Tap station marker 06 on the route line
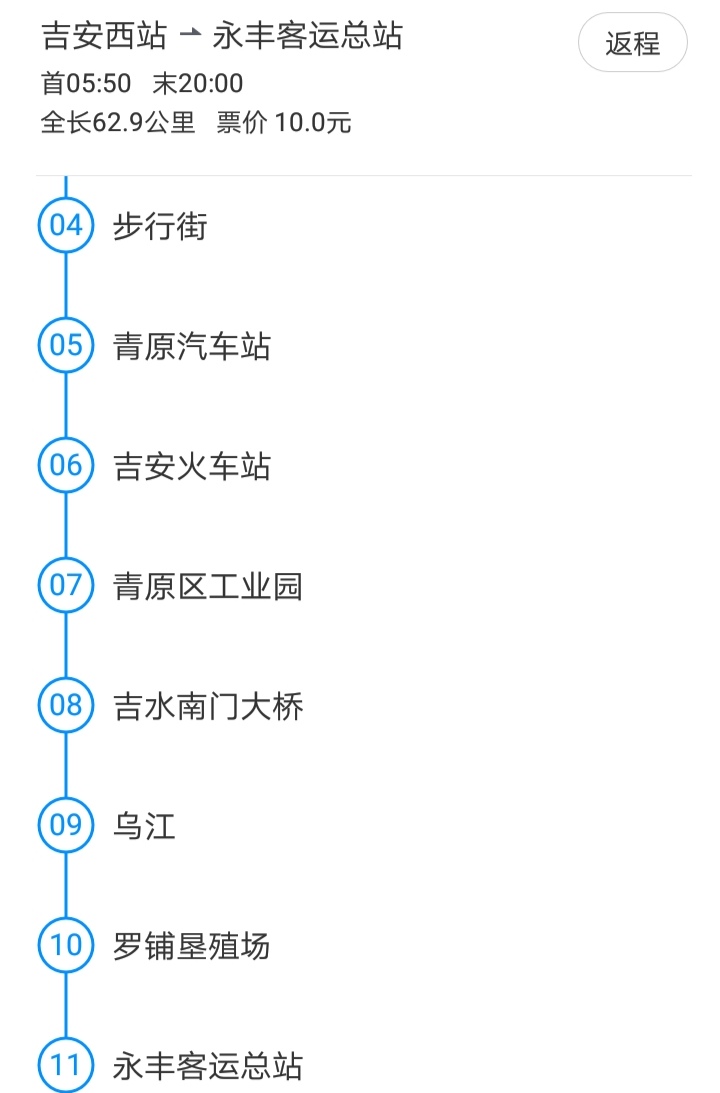Viewport: 720px width, 1093px height. [64, 464]
